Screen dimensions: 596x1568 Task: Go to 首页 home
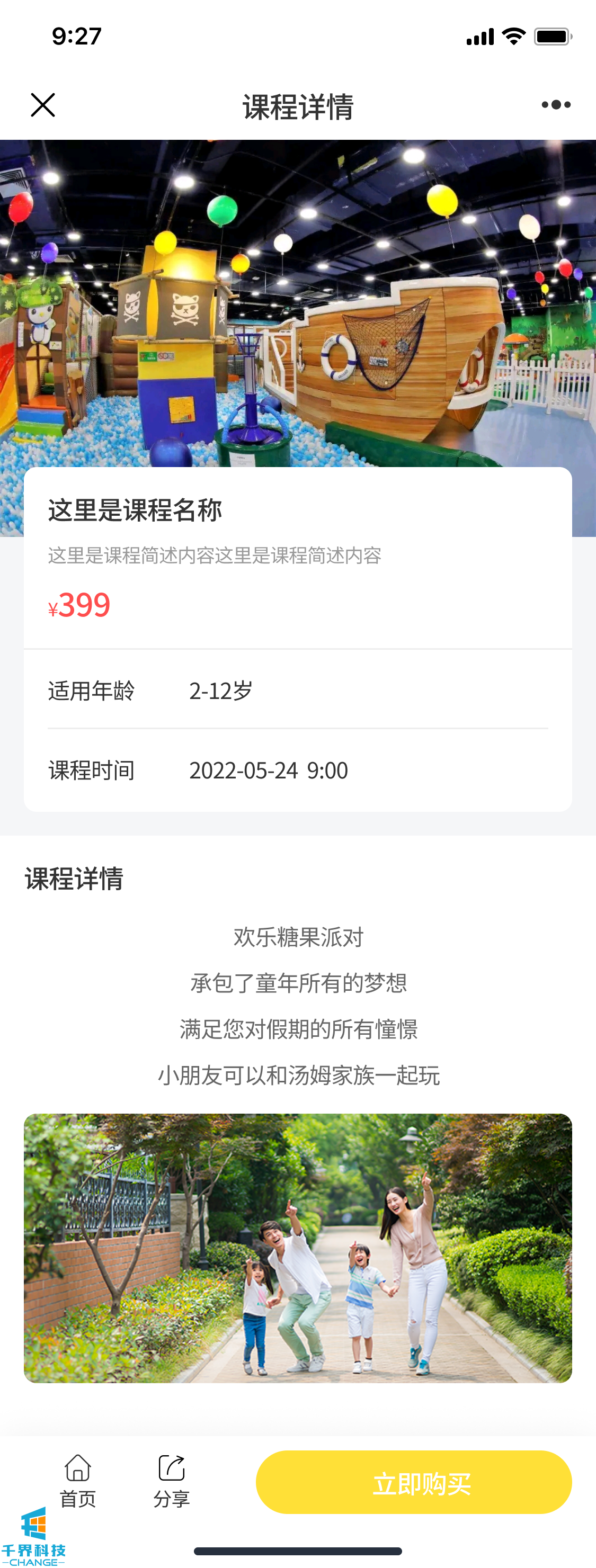78,1480
